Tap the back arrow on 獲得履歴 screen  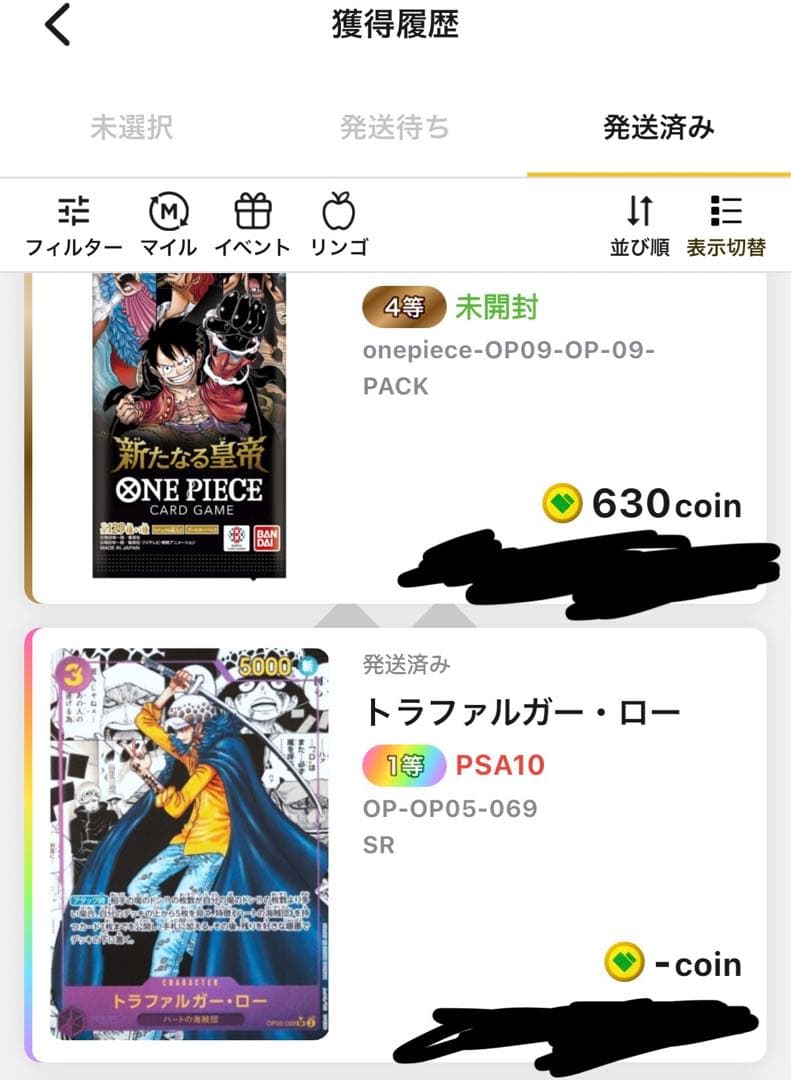pos(57,28)
